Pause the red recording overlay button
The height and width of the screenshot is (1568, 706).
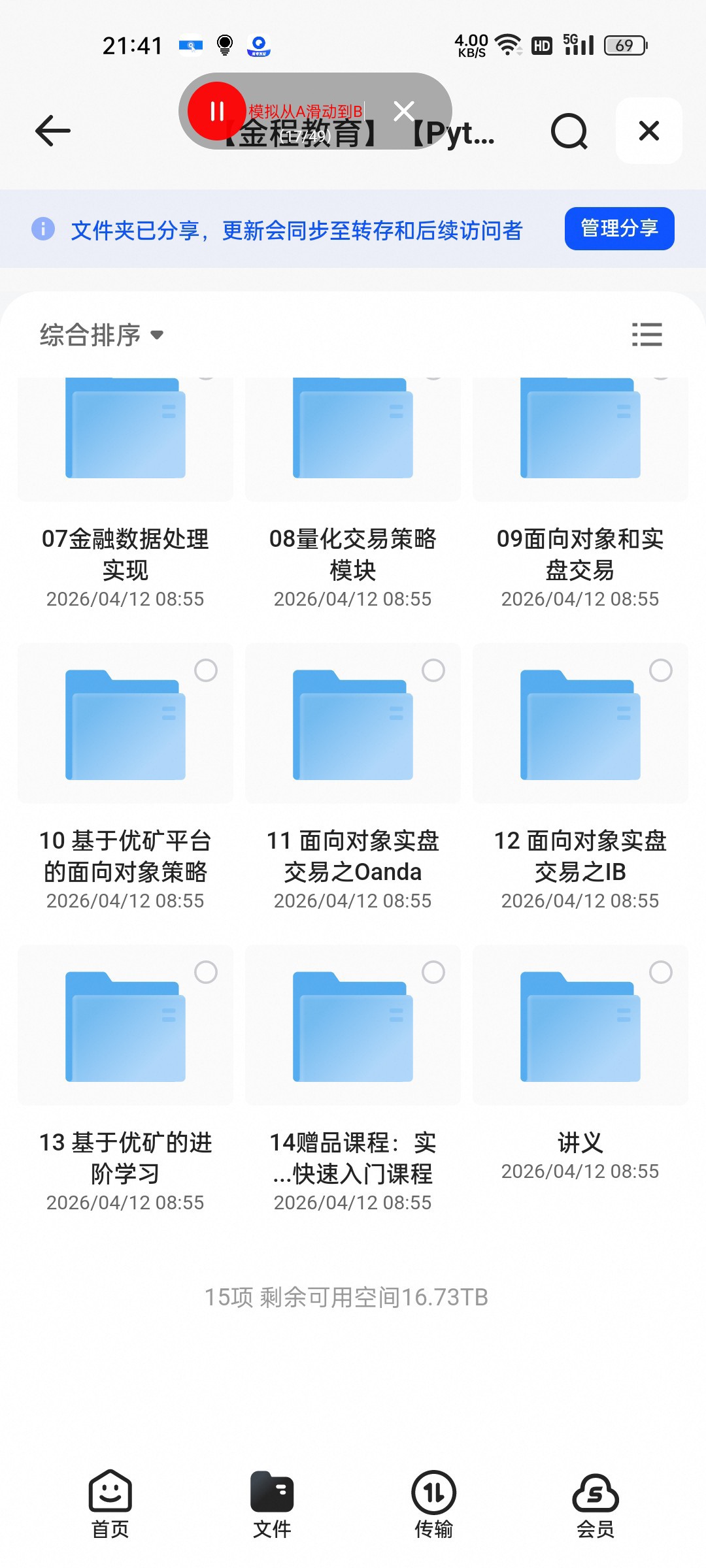(217, 111)
